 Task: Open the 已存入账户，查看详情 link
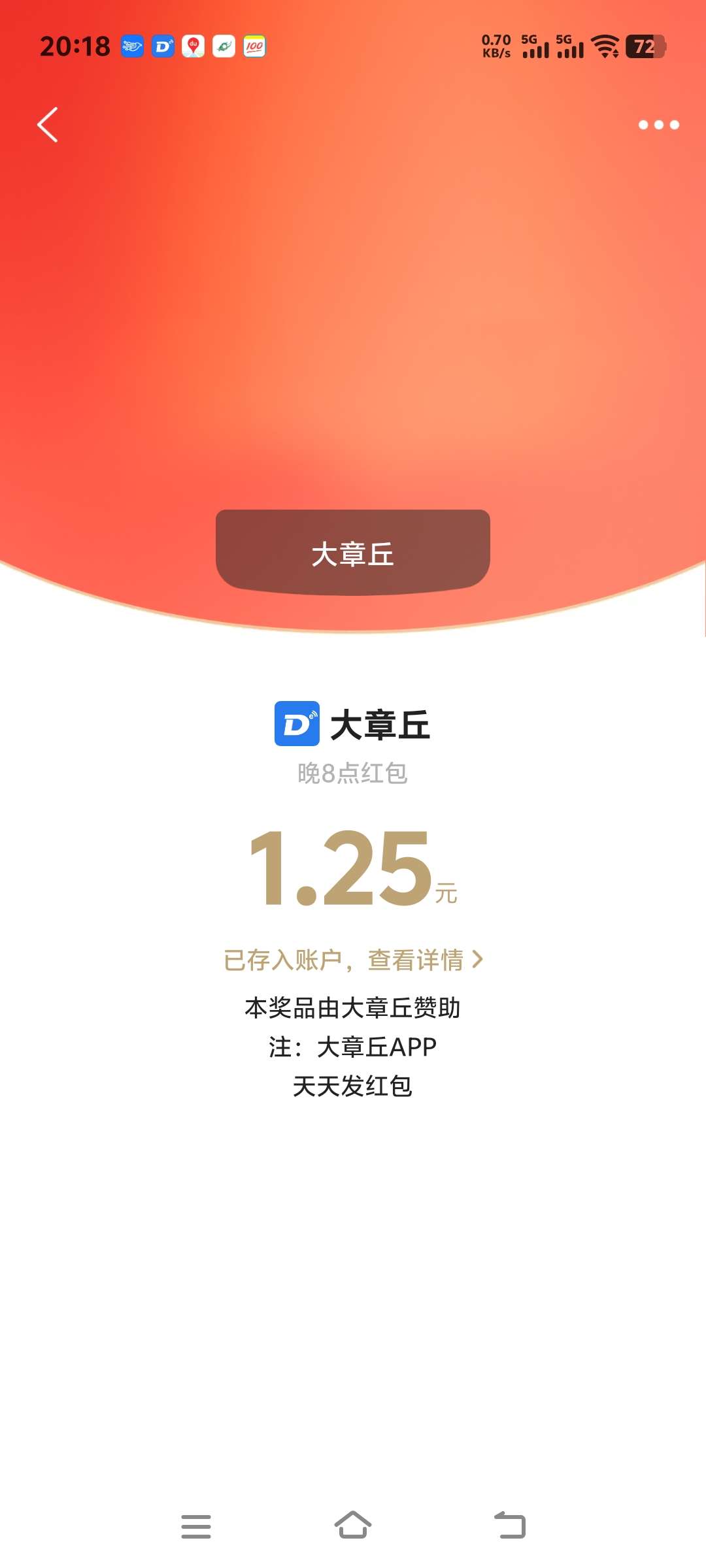click(353, 960)
